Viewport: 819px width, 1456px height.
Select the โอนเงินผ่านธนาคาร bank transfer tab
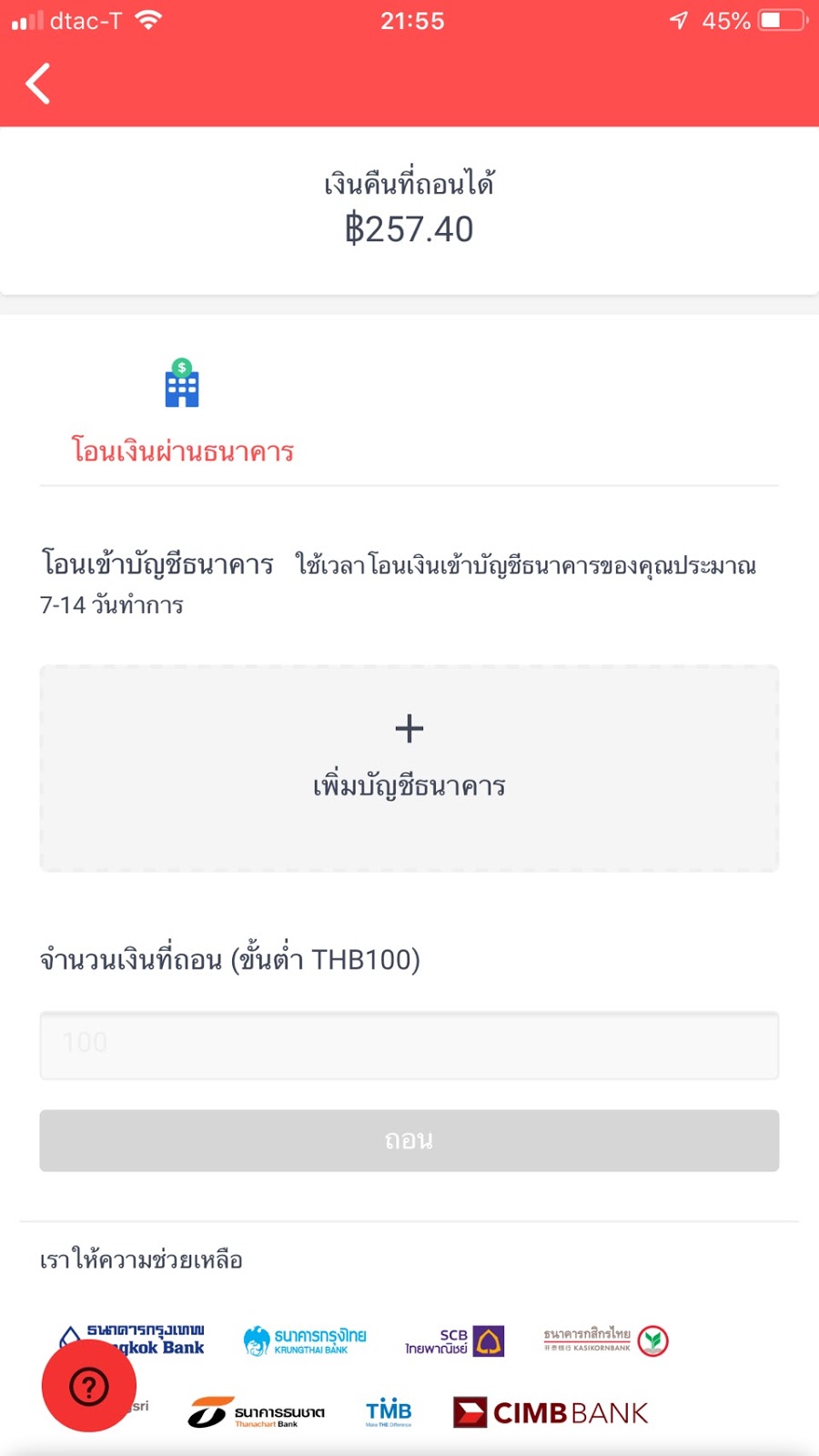click(182, 414)
